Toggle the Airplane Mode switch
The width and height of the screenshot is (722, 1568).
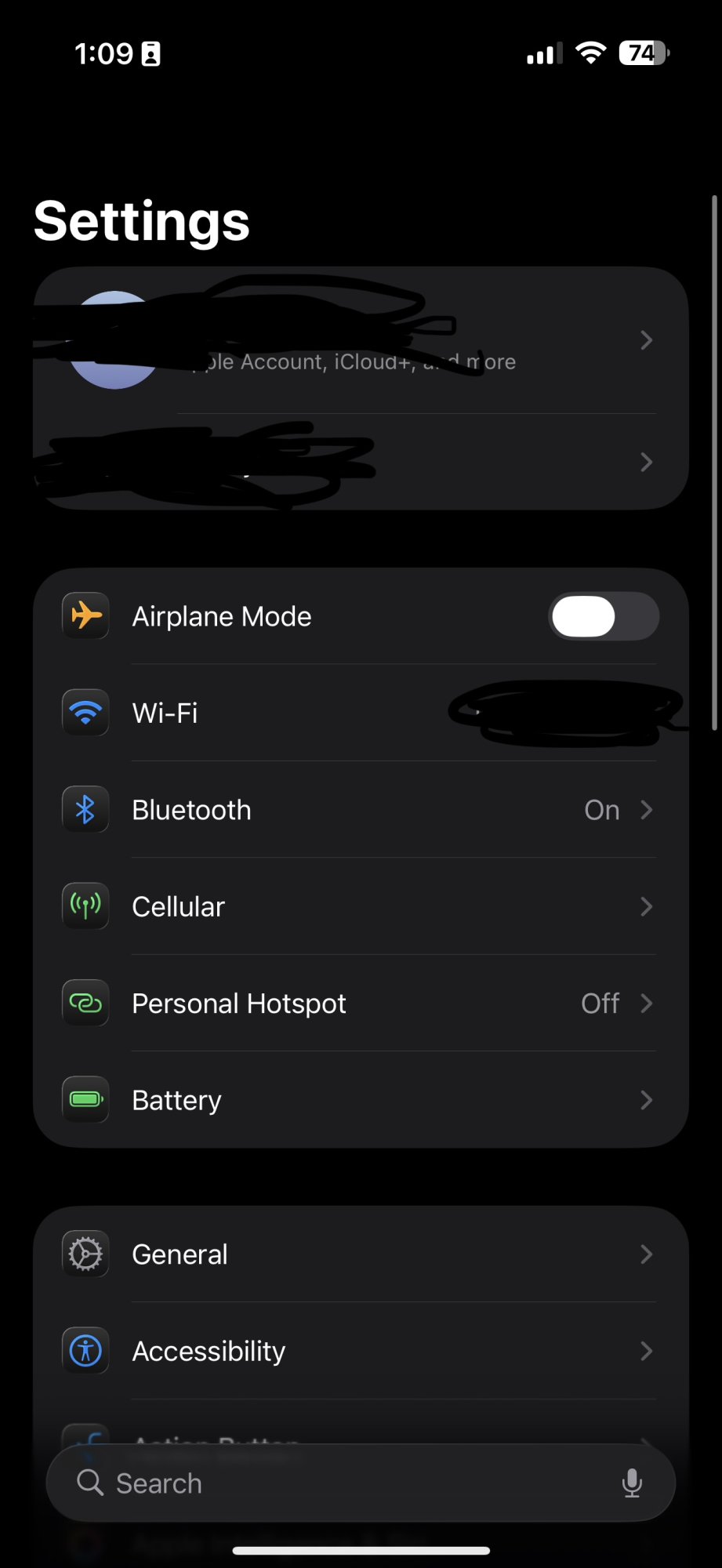603,616
